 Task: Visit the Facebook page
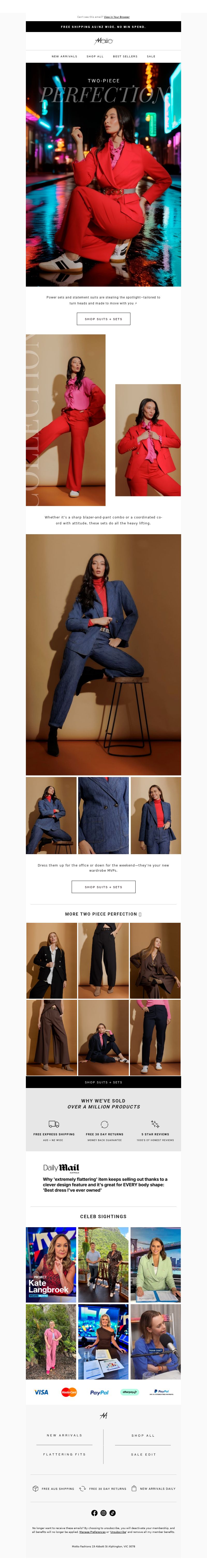(94, 1512)
